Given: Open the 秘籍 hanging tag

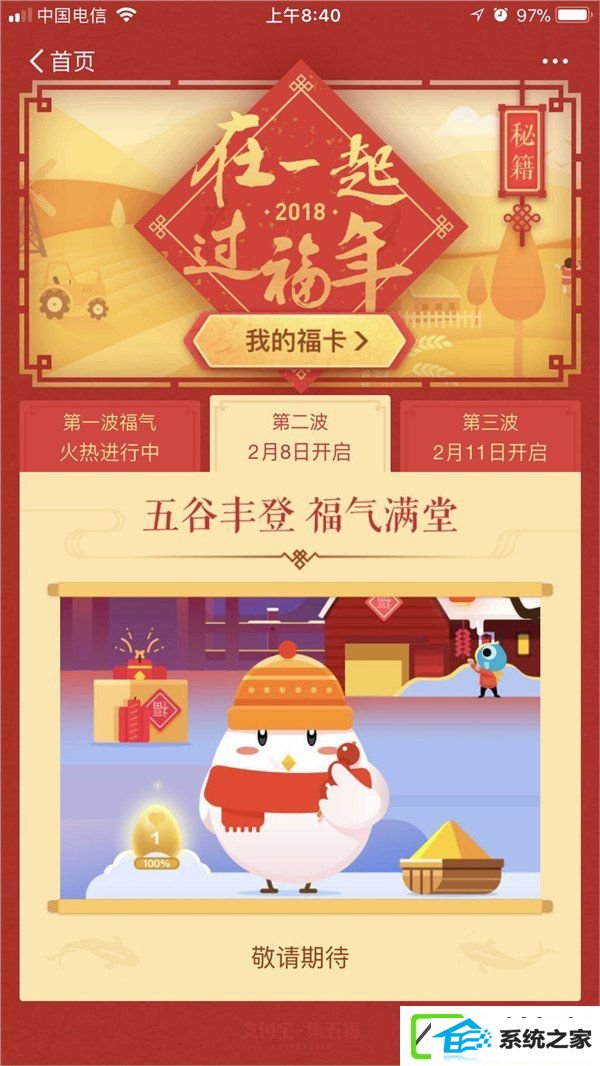Looking at the screenshot, I should click(523, 150).
